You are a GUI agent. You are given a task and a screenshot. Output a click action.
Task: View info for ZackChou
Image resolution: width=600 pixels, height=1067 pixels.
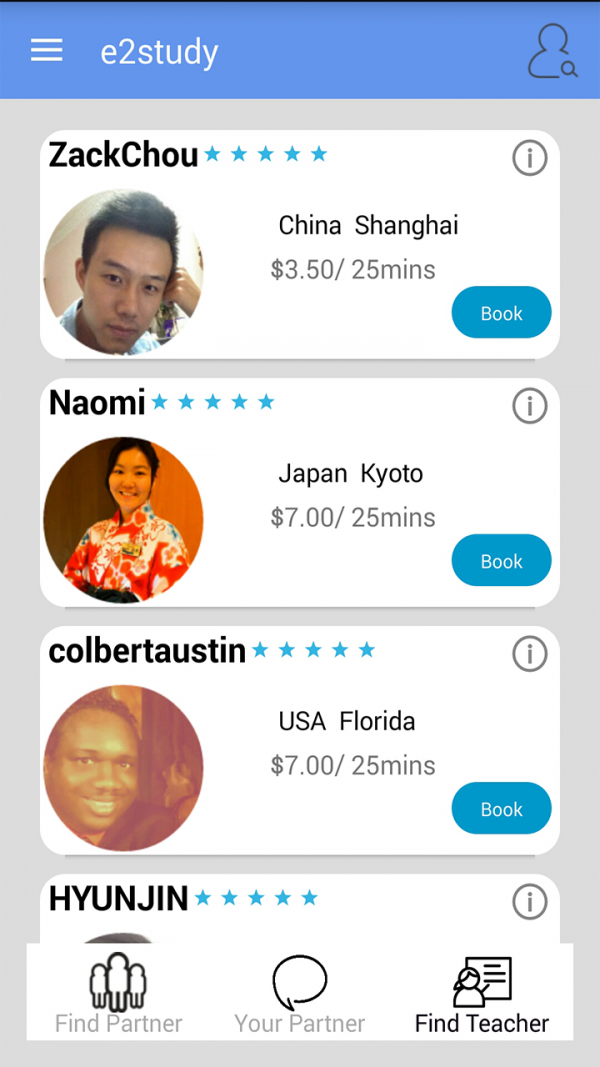[529, 158]
